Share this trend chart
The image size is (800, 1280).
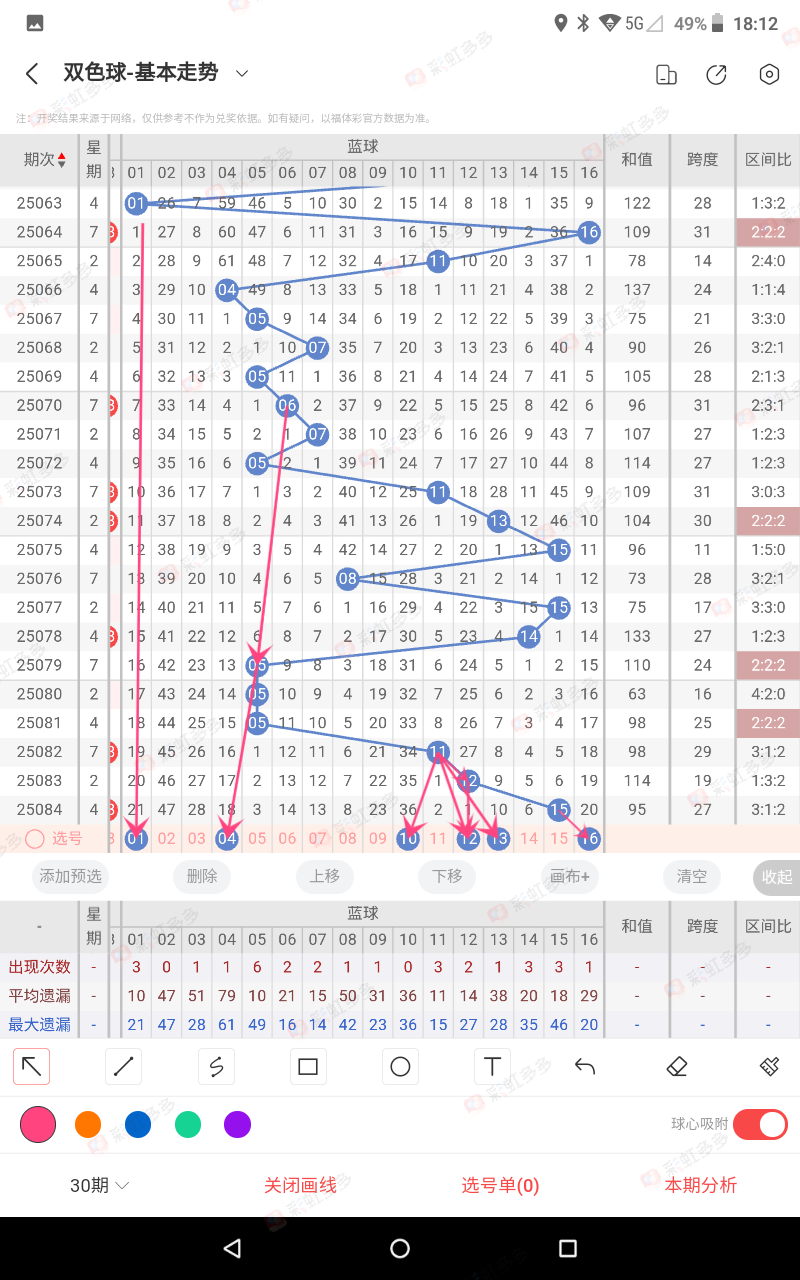716,74
